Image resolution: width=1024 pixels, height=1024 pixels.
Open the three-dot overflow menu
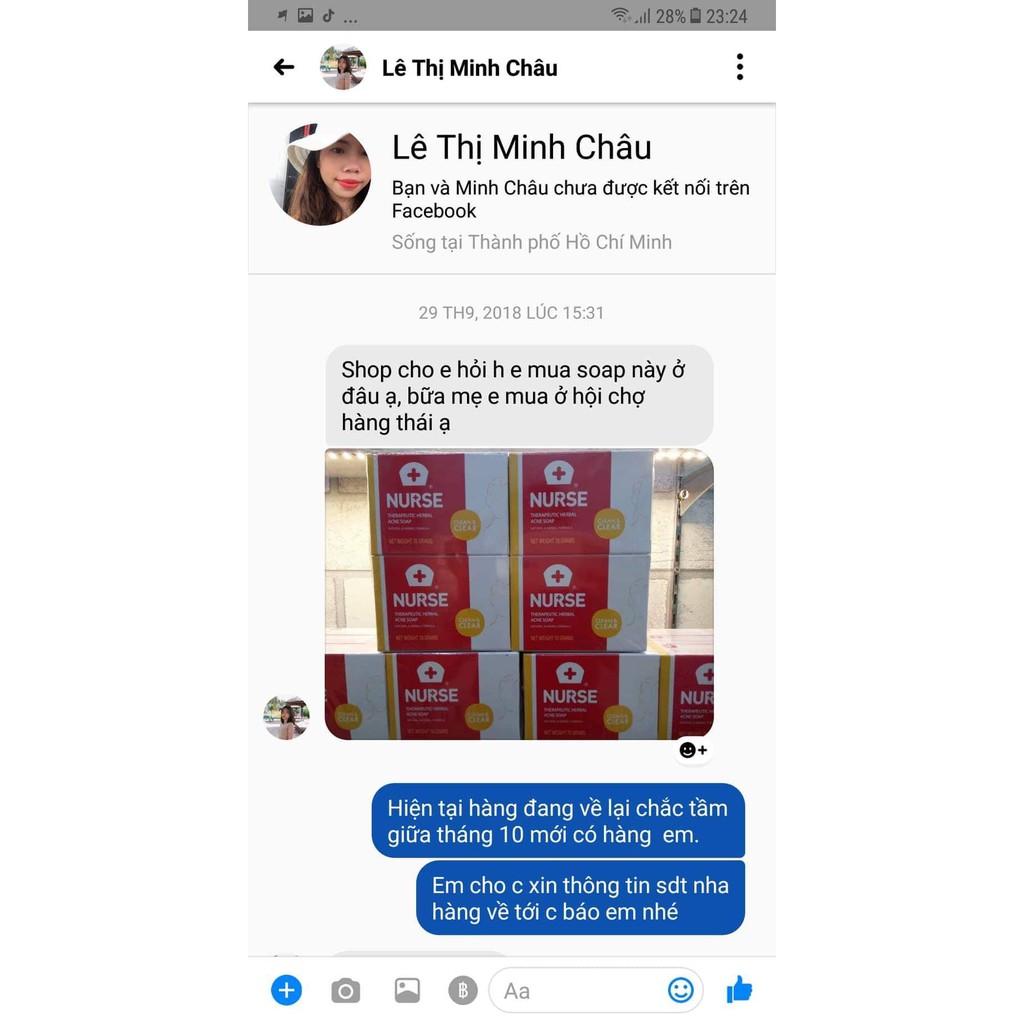click(x=739, y=67)
